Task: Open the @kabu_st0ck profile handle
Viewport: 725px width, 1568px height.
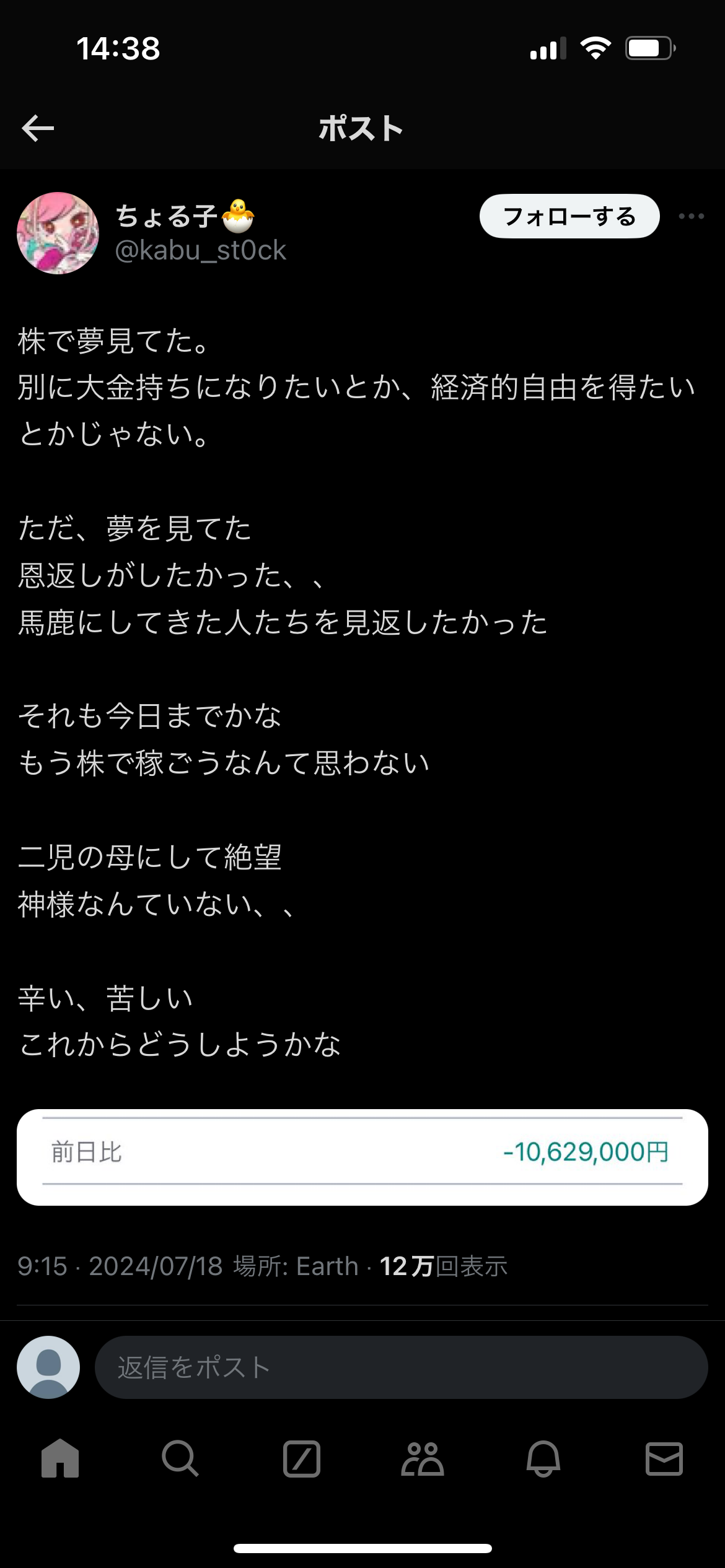Action: (x=200, y=250)
